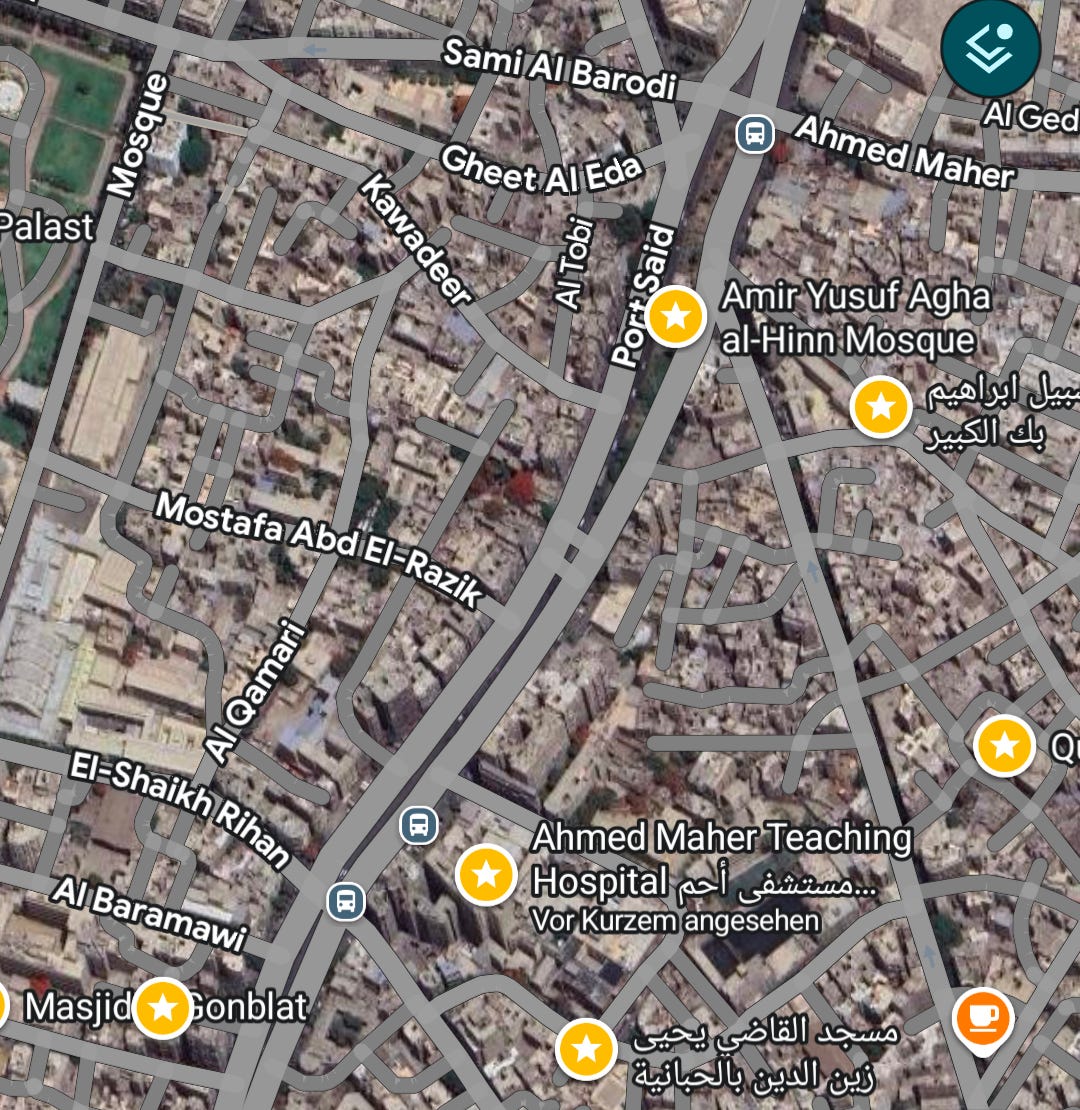
Task: Open the bus stop above the hospital marker
Action: click(x=419, y=826)
